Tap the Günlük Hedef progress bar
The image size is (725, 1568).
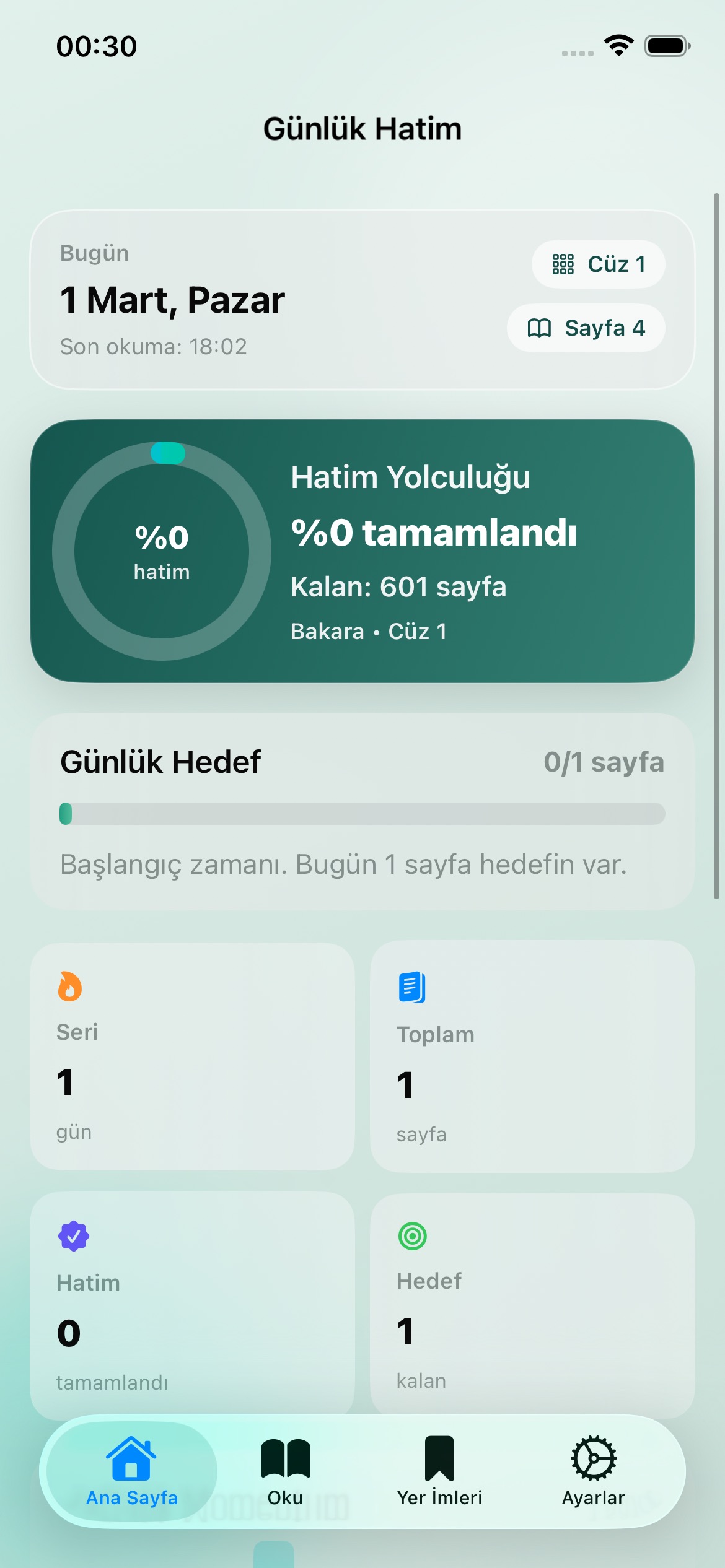(x=362, y=812)
